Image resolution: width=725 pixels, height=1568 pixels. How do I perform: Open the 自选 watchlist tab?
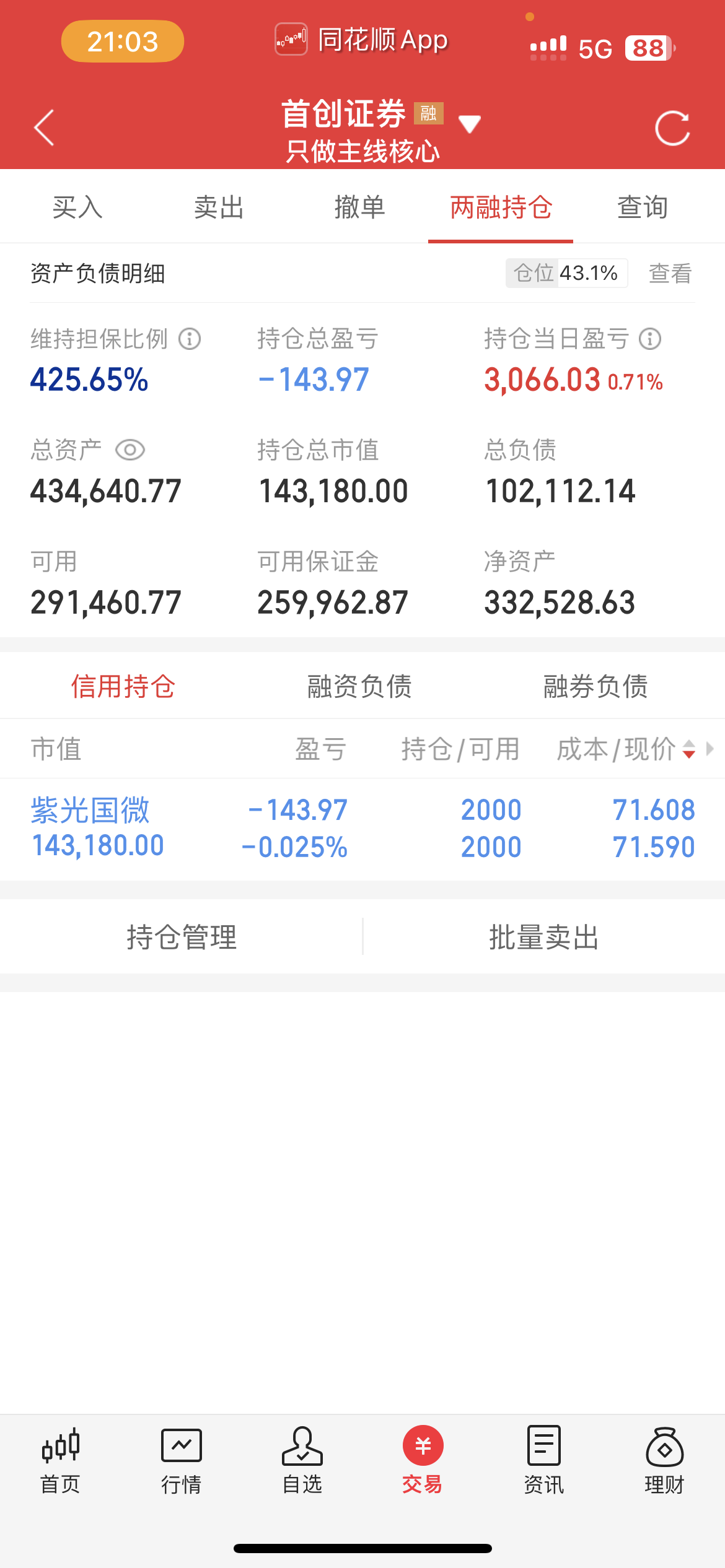coord(302,1460)
